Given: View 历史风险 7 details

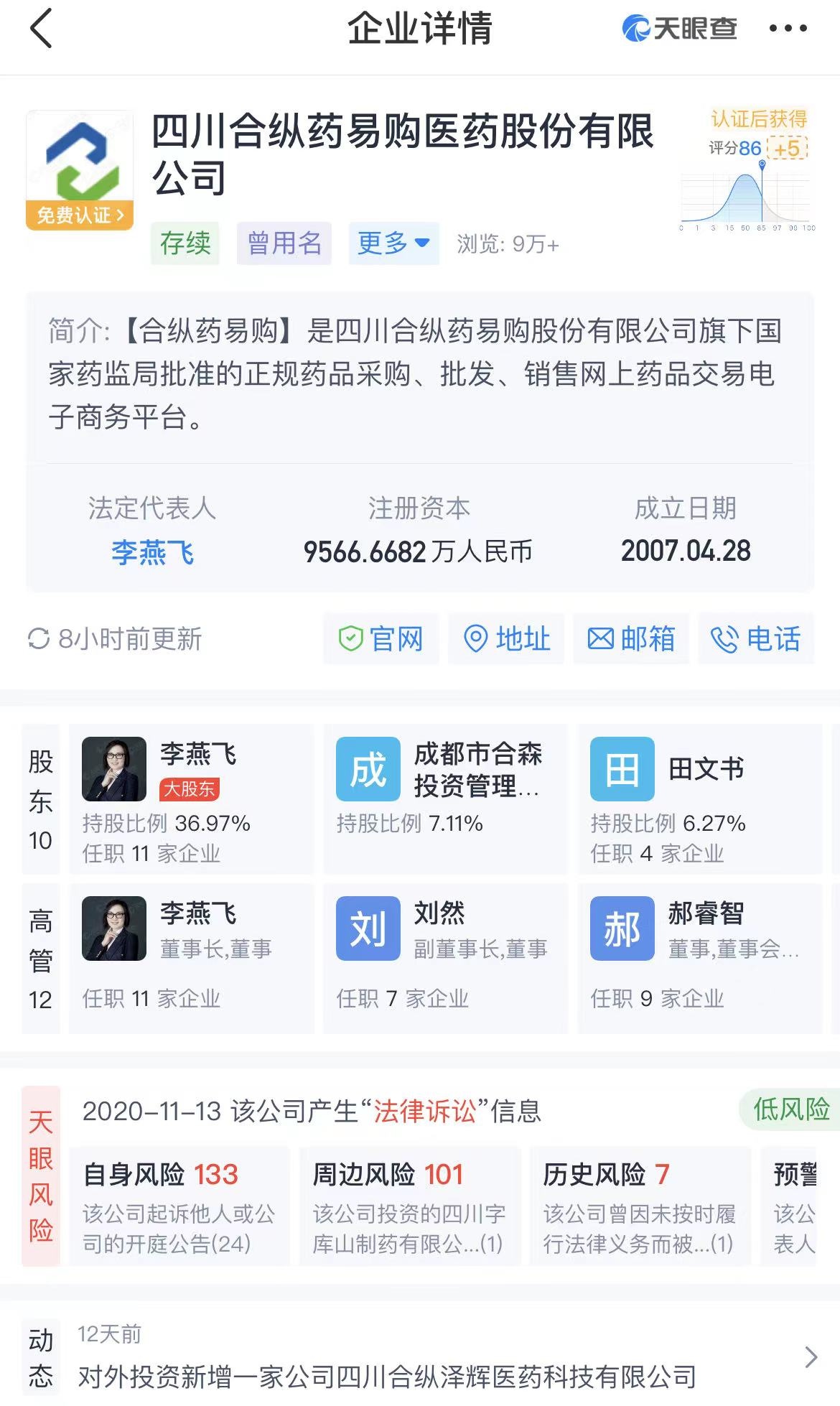Looking at the screenshot, I should click(x=639, y=1206).
